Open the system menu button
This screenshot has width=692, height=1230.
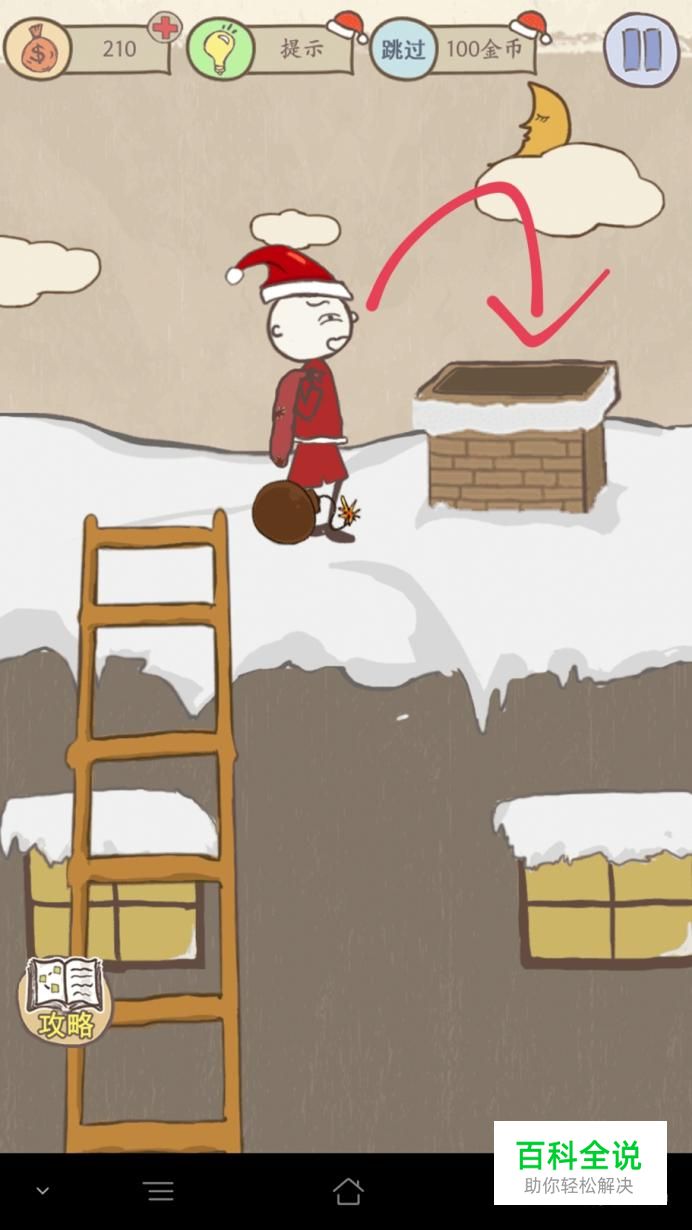click(x=159, y=1190)
